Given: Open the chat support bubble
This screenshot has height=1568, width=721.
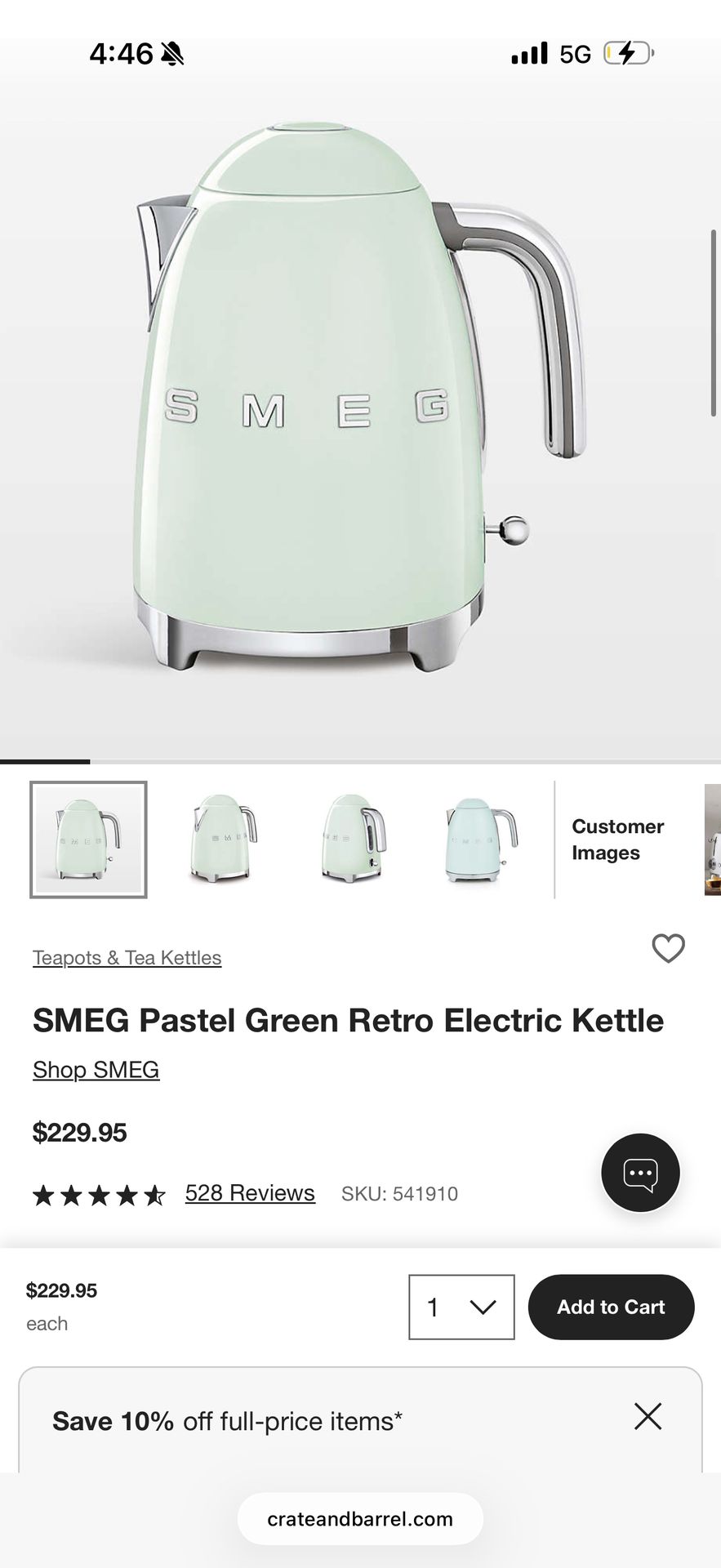Looking at the screenshot, I should [x=640, y=1173].
